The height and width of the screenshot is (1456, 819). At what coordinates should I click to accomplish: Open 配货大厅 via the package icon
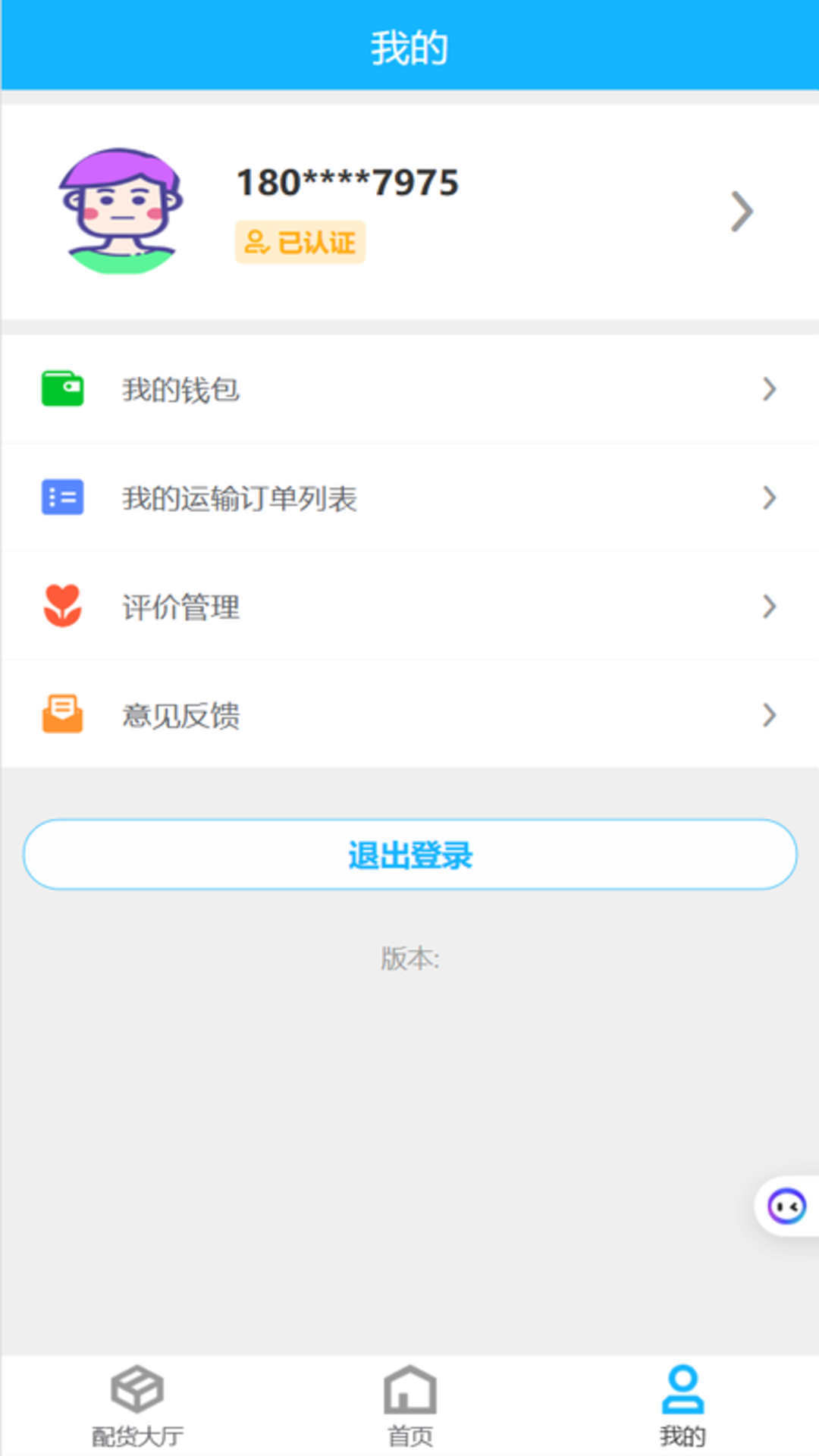pyautogui.click(x=136, y=1401)
